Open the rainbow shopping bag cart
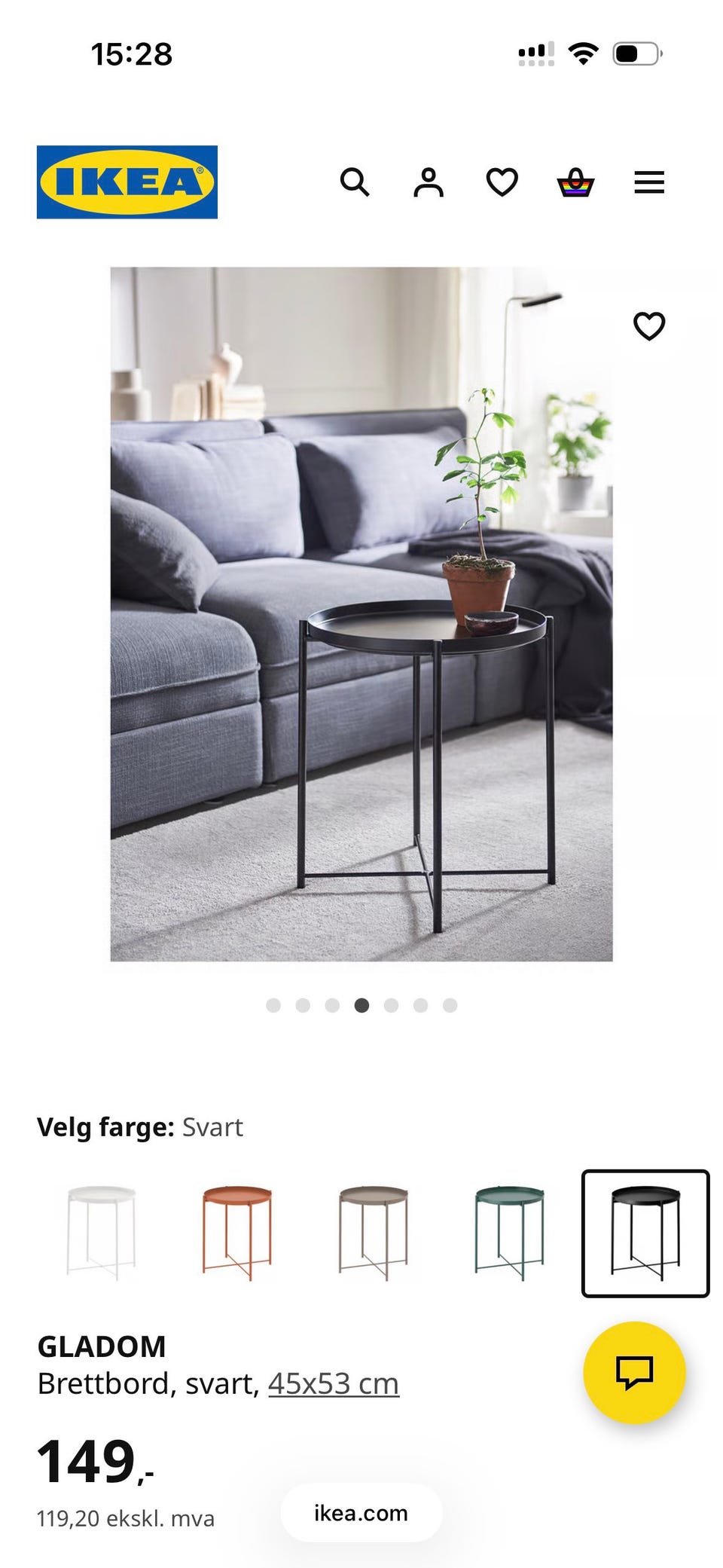Image resolution: width=723 pixels, height=1568 pixels. 574,182
